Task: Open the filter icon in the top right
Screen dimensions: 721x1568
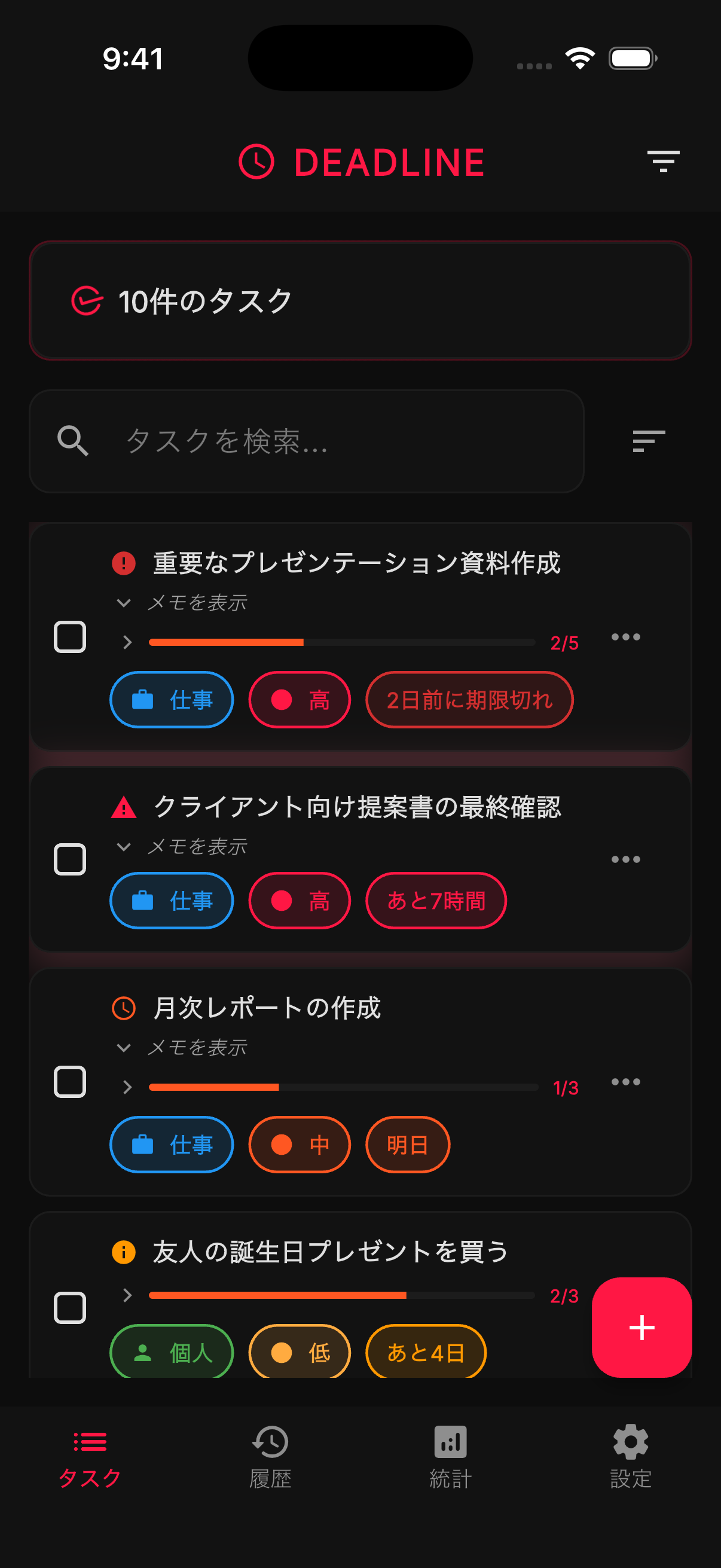Action: point(661,161)
